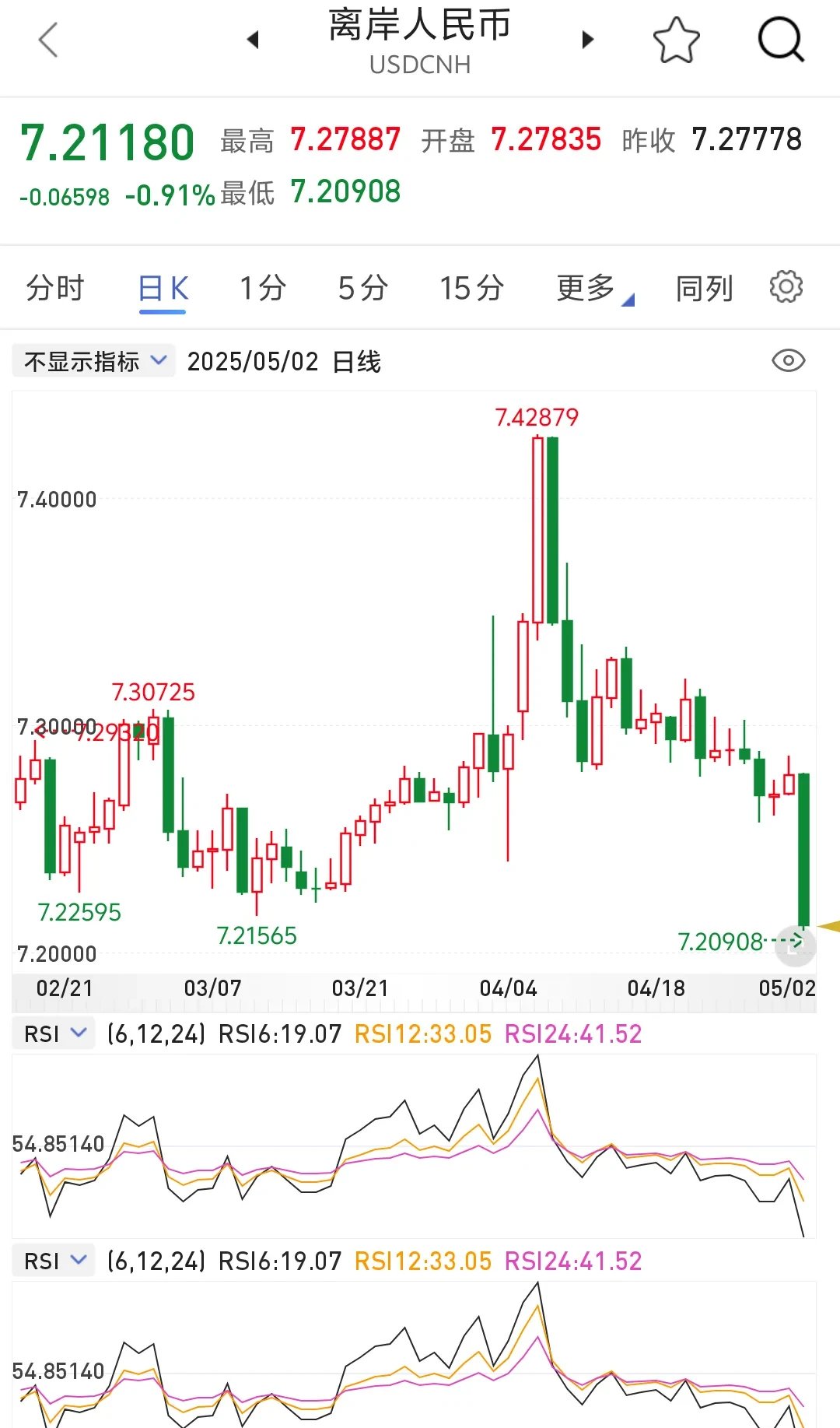Add USDCNH to favorites with the star
Viewport: 840px width, 1428px height.
coord(676,40)
